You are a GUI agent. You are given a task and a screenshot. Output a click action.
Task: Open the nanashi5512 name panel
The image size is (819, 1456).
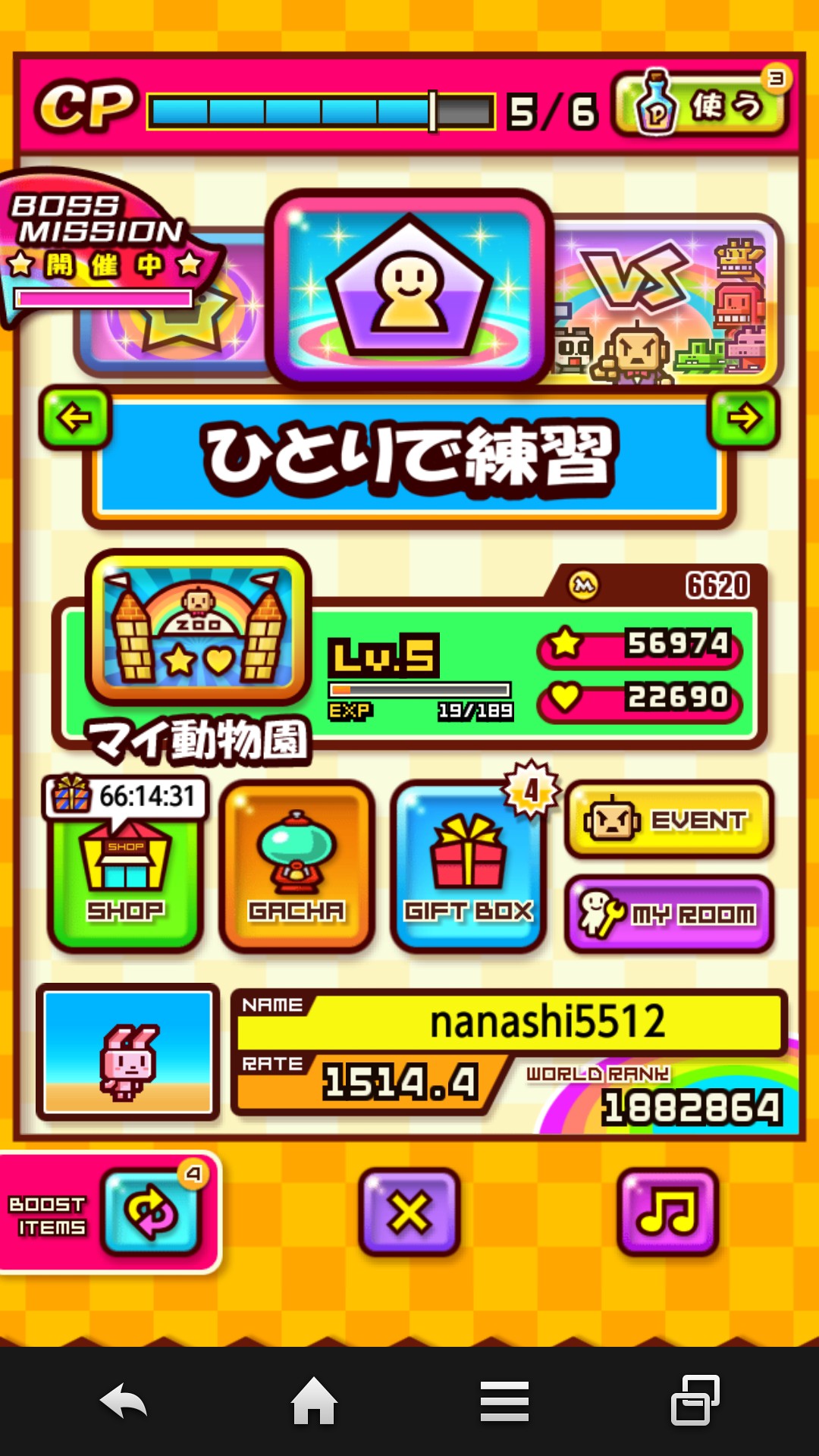click(510, 1021)
